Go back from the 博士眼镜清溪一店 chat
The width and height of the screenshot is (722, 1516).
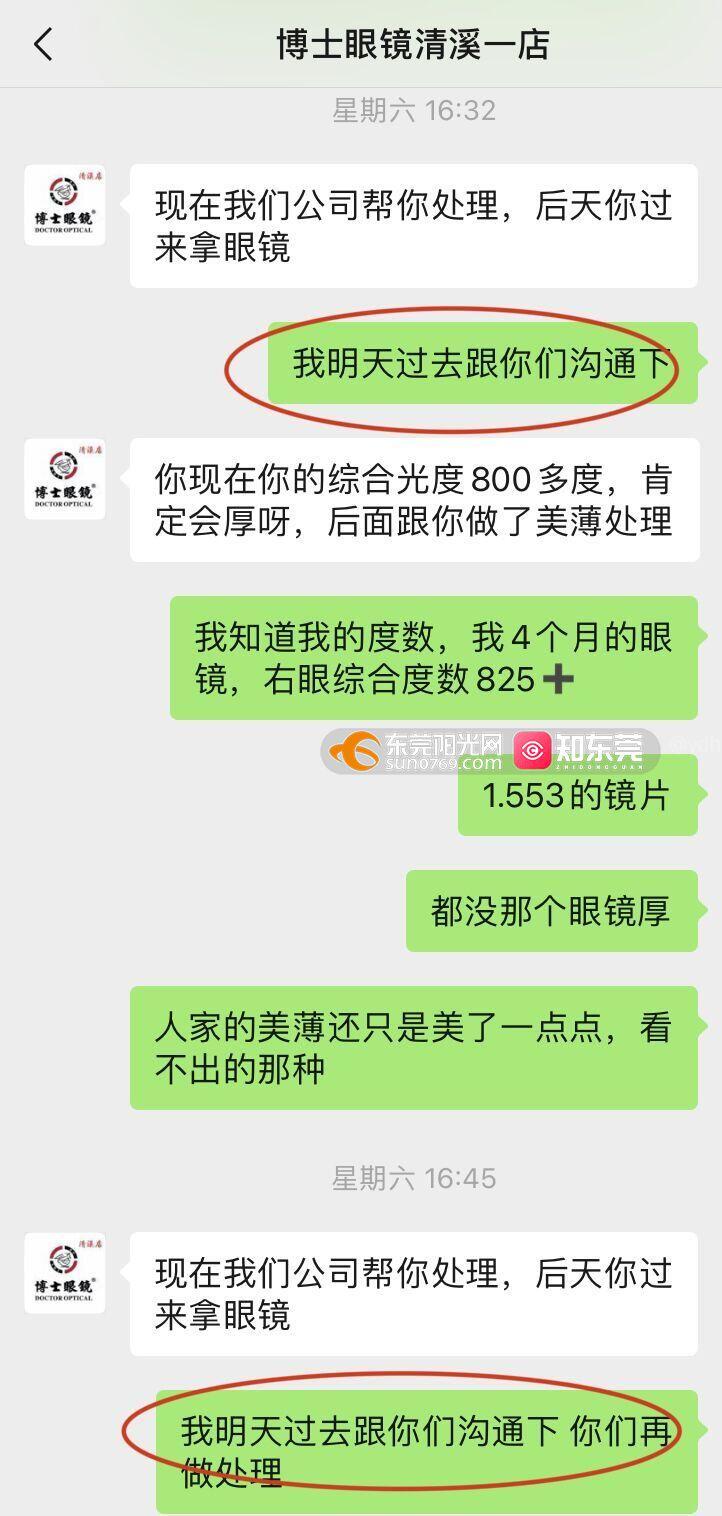pyautogui.click(x=42, y=45)
